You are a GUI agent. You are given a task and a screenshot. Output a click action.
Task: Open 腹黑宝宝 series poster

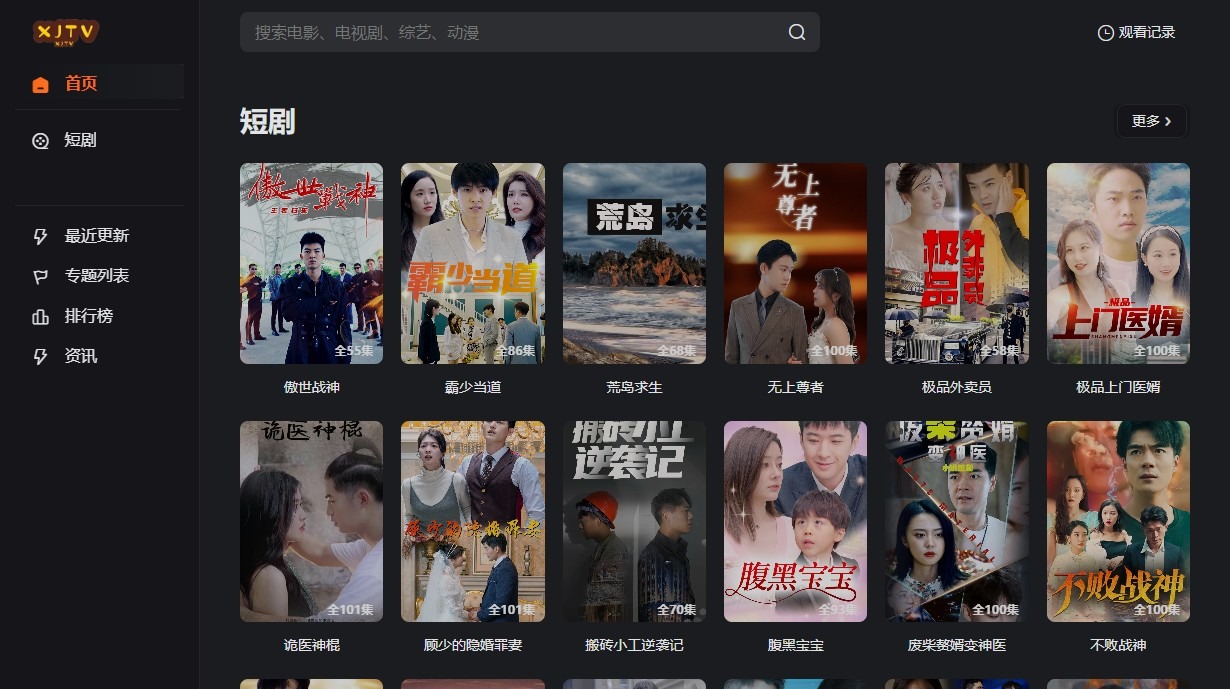click(x=795, y=521)
